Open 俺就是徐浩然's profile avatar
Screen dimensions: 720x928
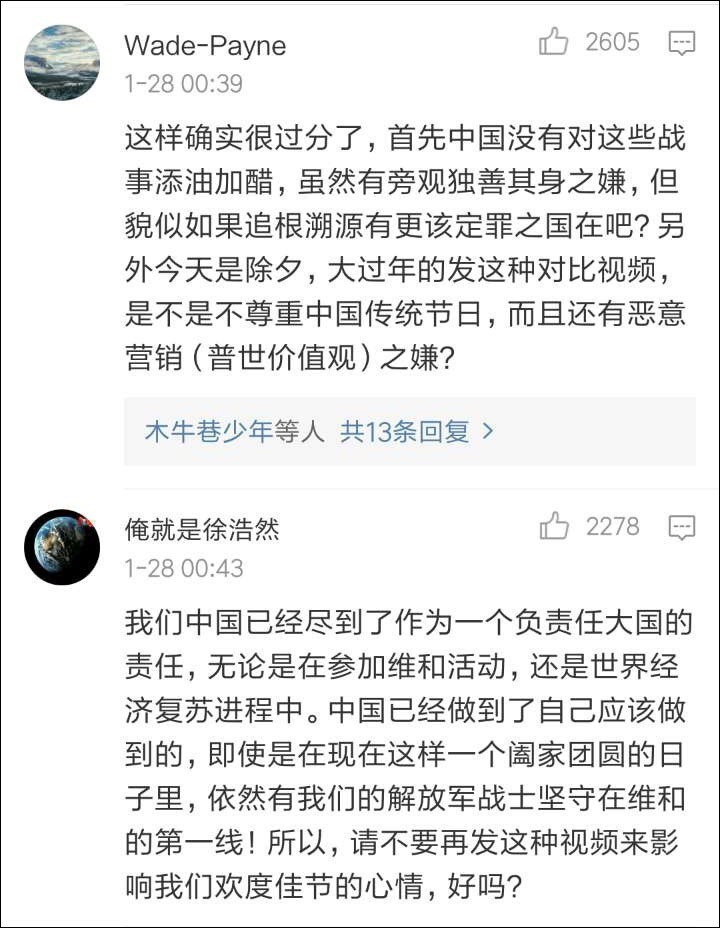pos(62,547)
